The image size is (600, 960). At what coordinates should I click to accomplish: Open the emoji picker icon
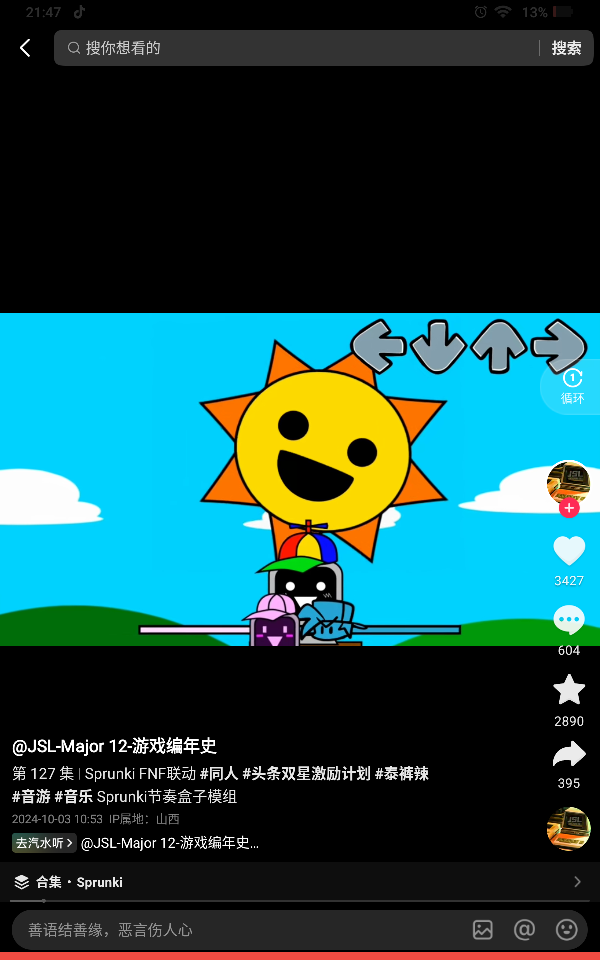[566, 929]
